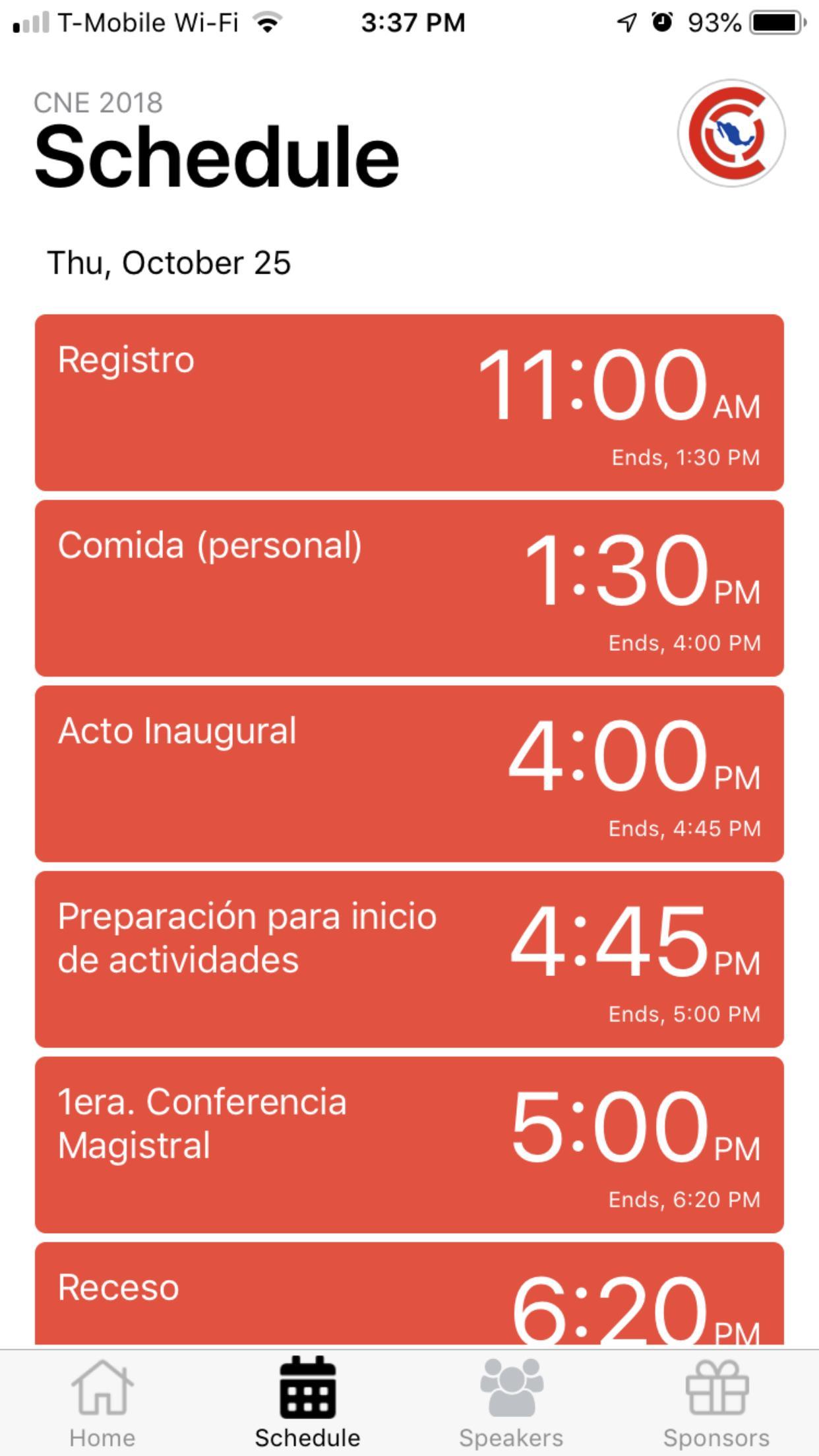Open the Speakers tab
819x1456 pixels.
pos(511,1402)
